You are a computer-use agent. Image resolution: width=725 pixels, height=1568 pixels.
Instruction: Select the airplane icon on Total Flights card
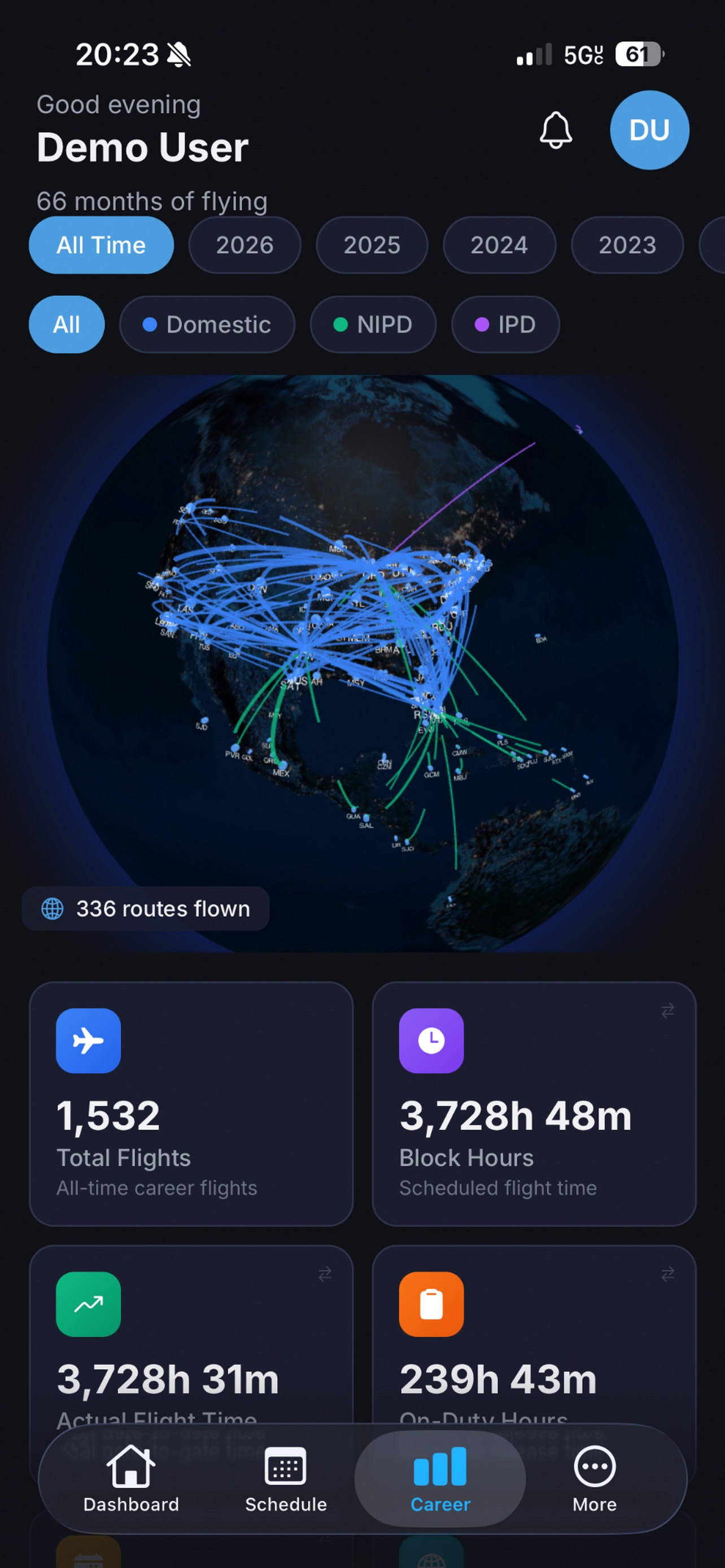pyautogui.click(x=89, y=1040)
